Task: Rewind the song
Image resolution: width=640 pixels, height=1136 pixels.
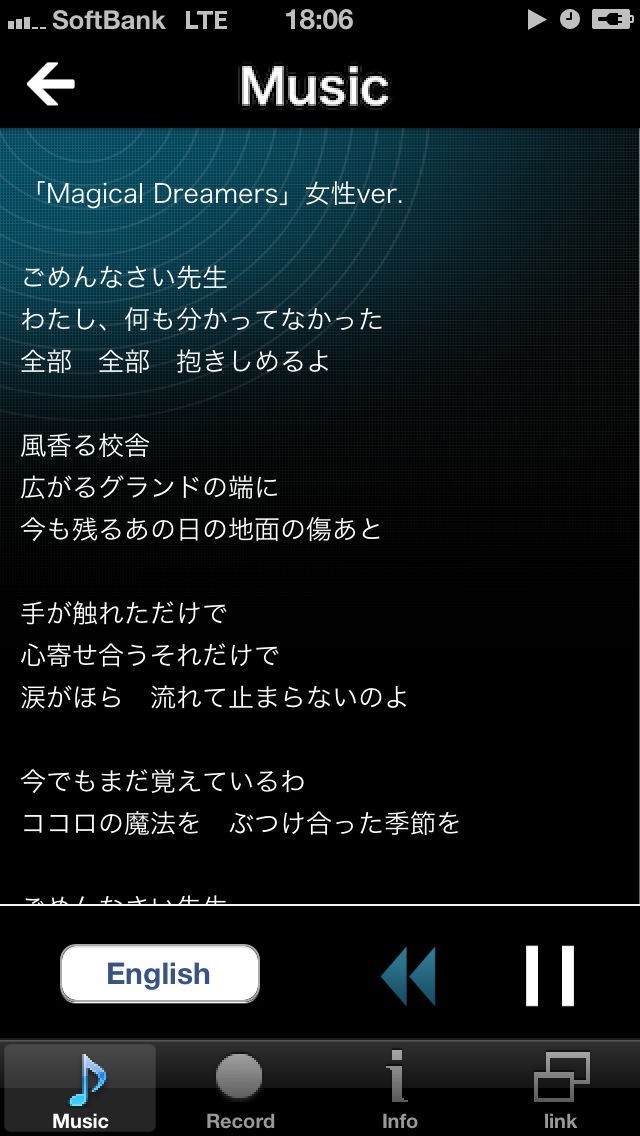Action: (x=409, y=975)
